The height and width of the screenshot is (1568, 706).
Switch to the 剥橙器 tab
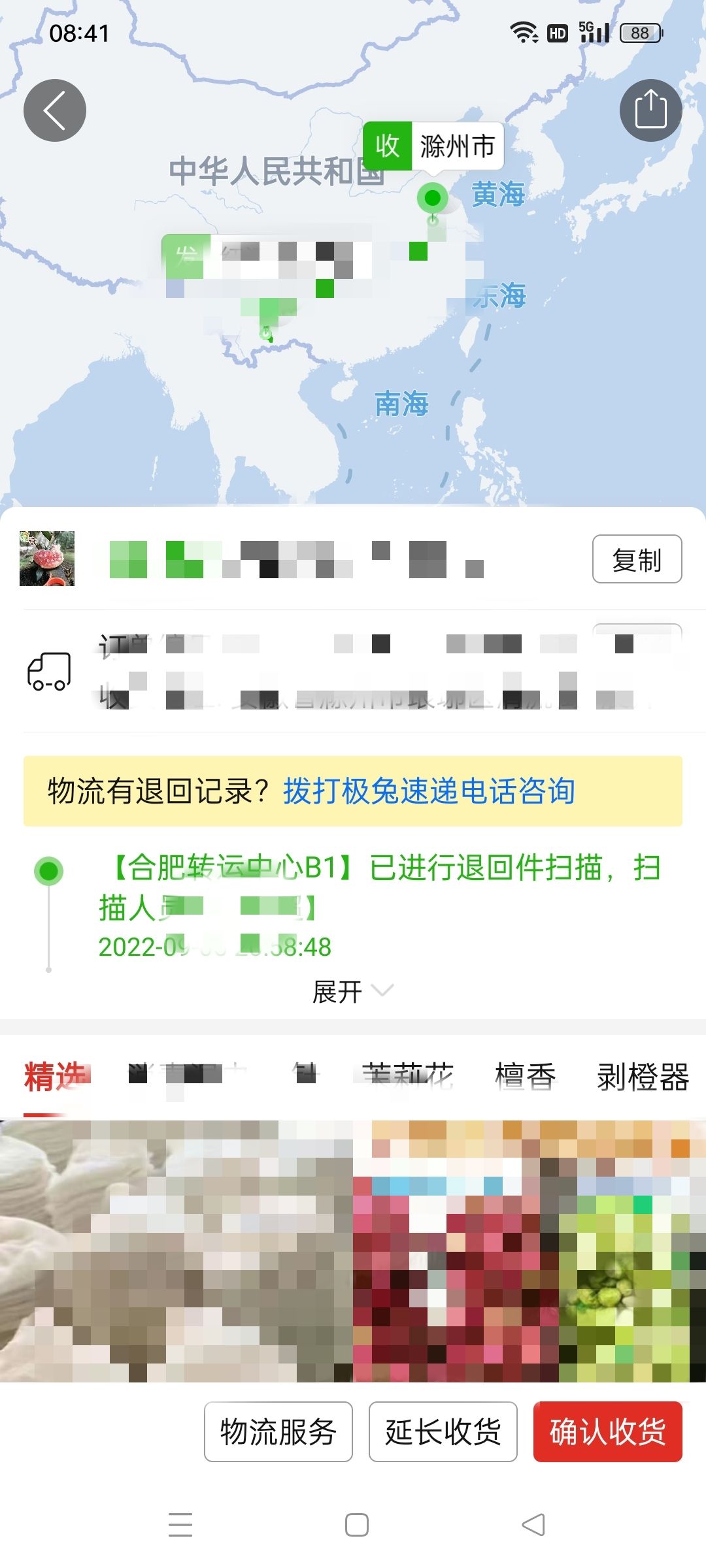coord(643,1077)
